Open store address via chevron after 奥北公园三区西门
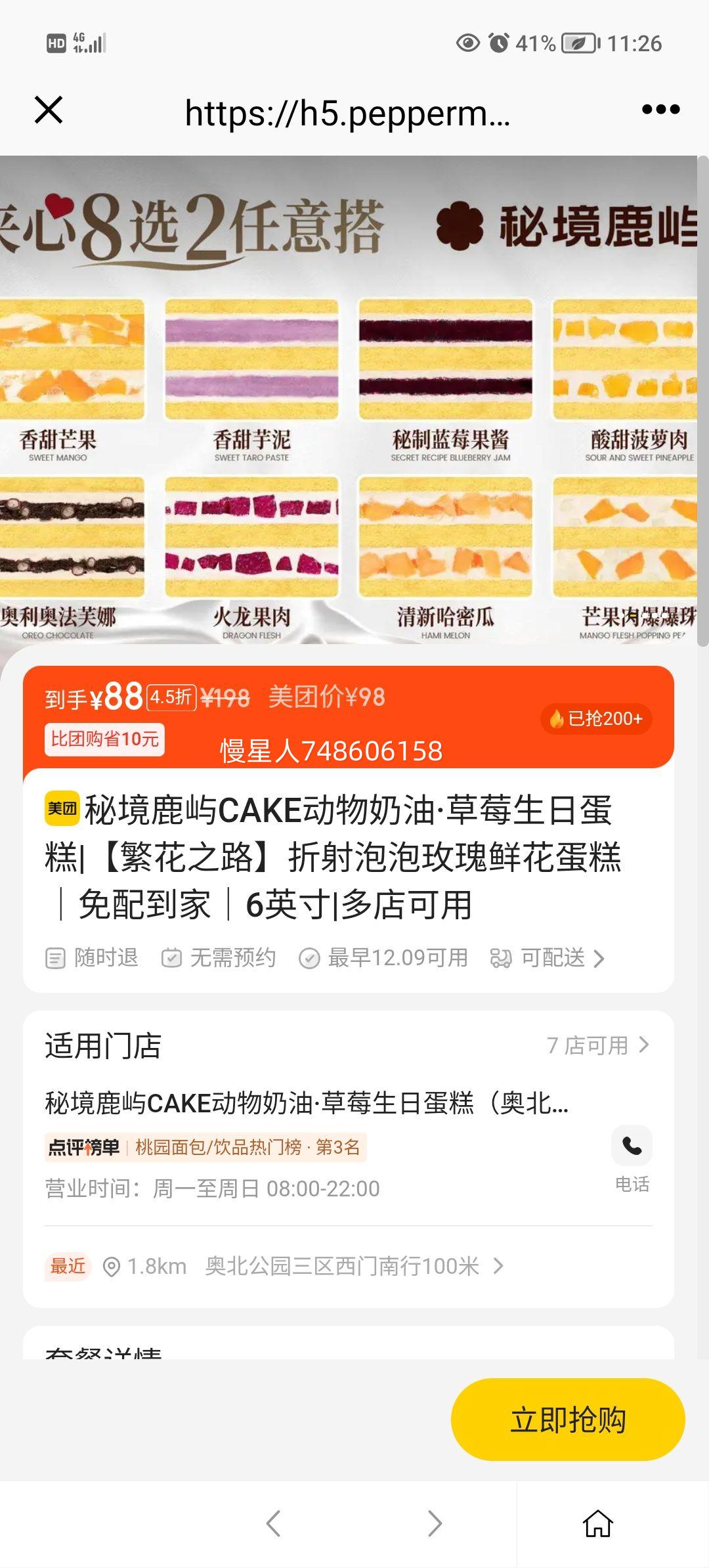 click(499, 1265)
